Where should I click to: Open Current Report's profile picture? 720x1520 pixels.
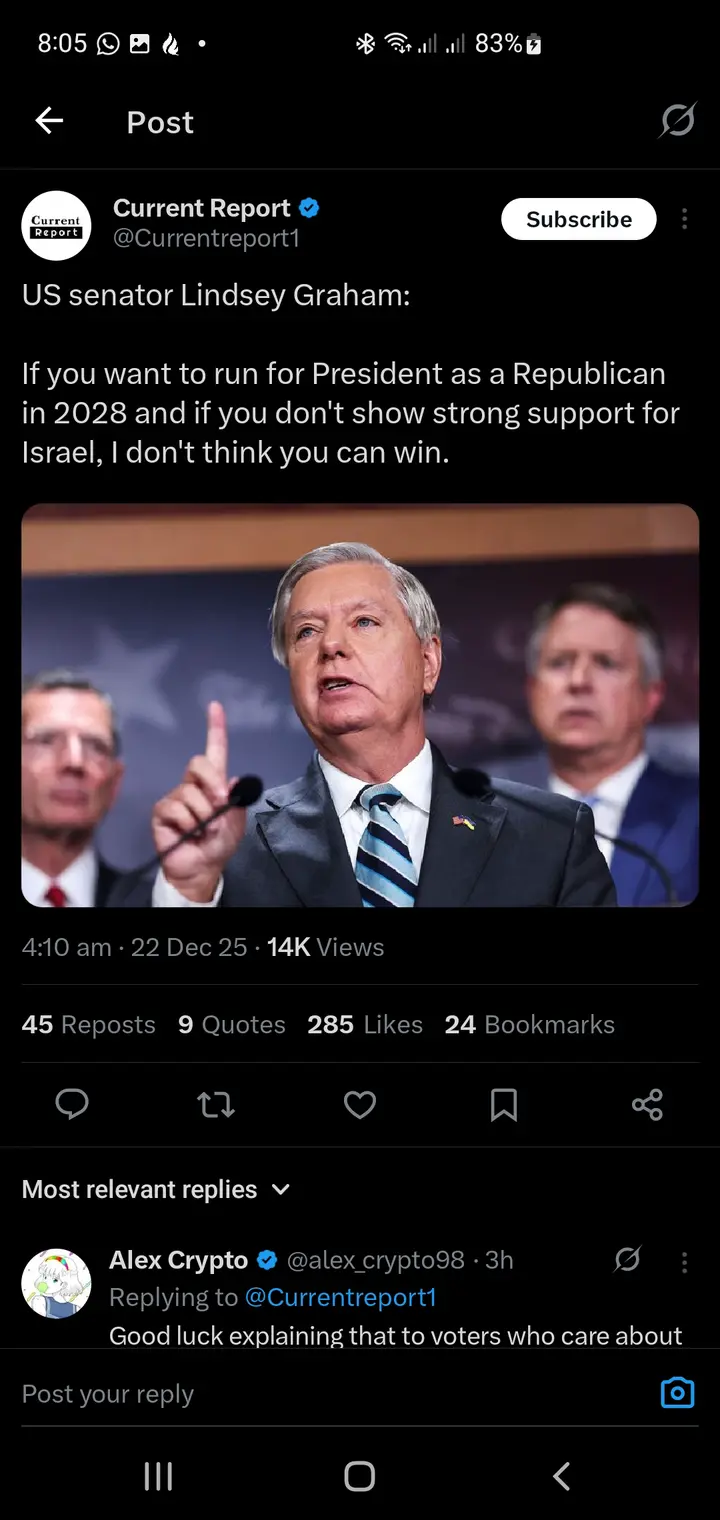pos(56,225)
